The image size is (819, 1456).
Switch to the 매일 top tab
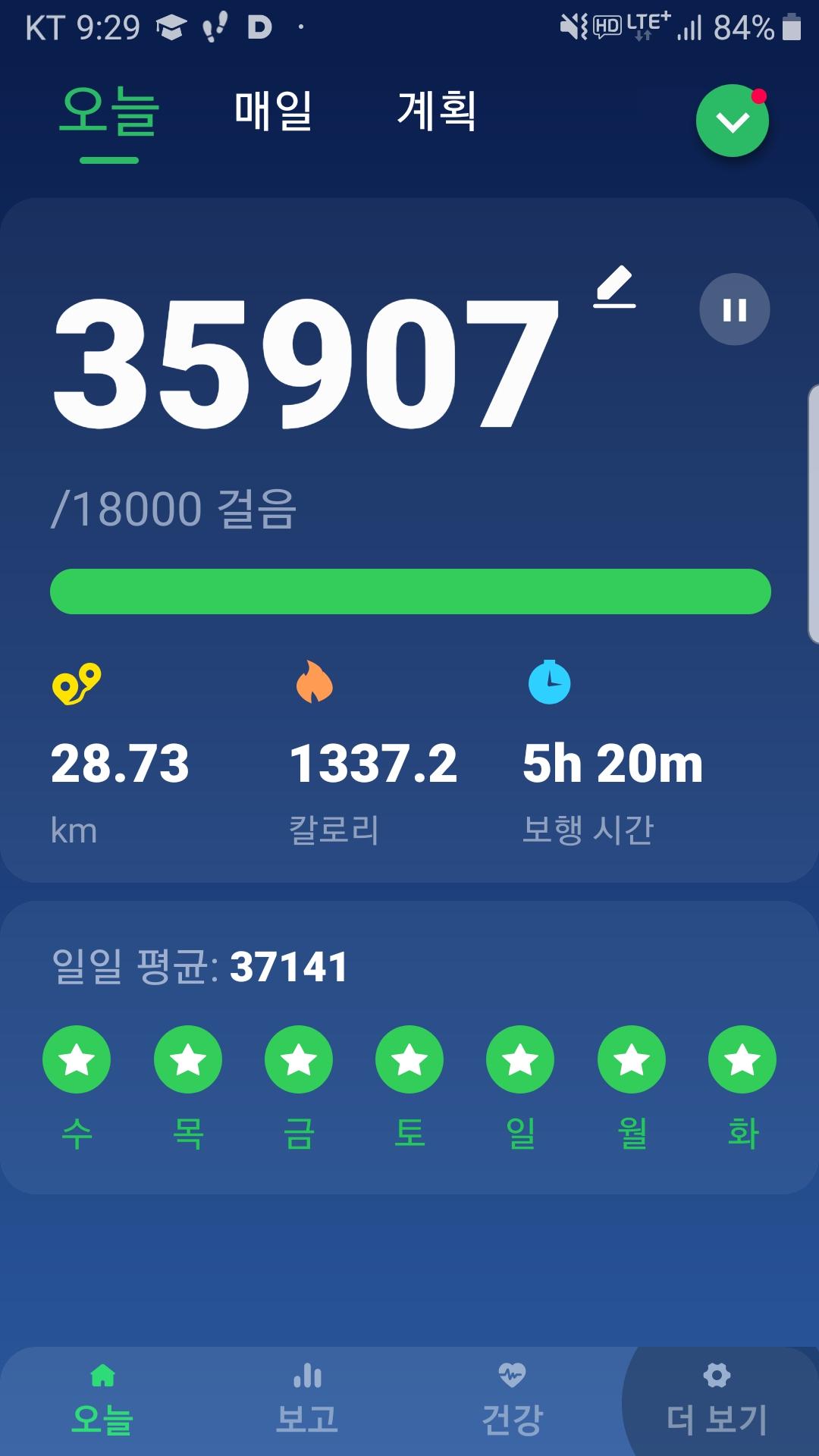[273, 111]
